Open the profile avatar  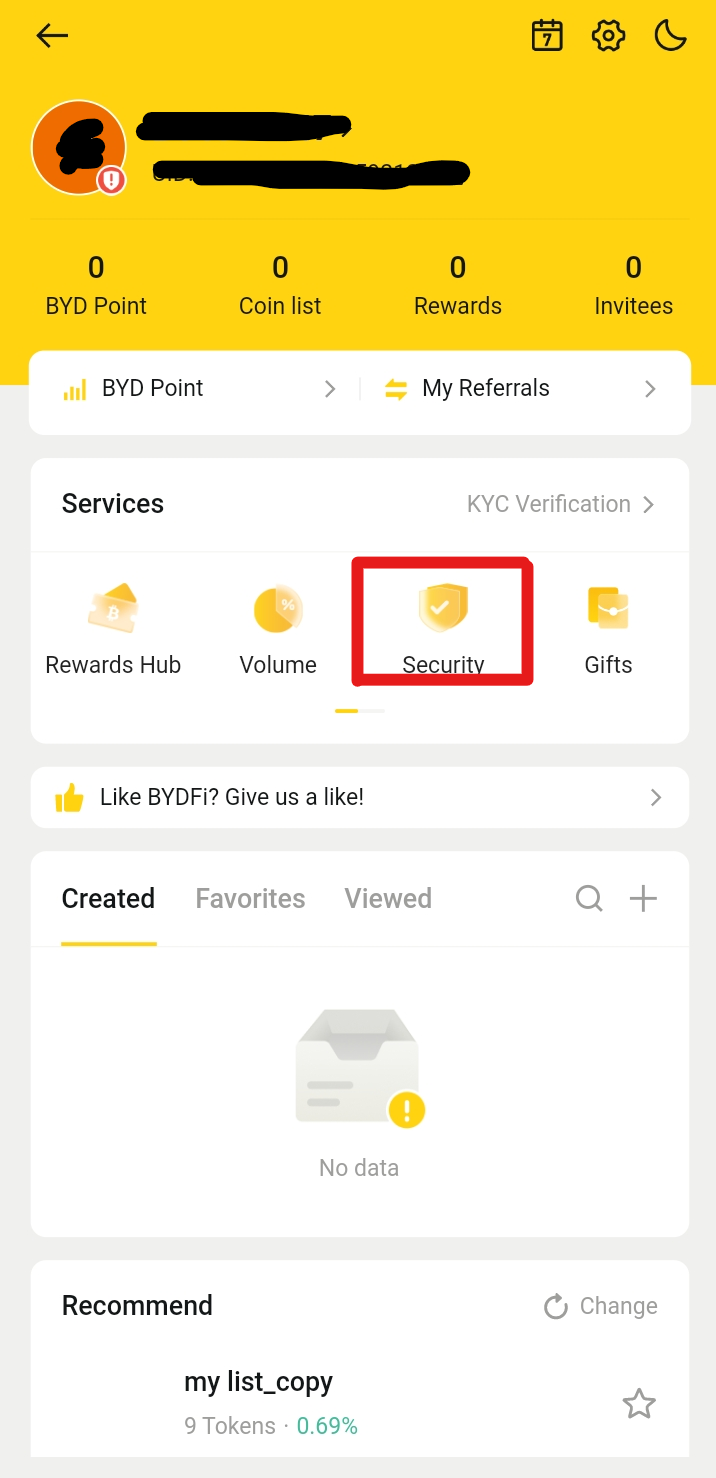click(79, 147)
